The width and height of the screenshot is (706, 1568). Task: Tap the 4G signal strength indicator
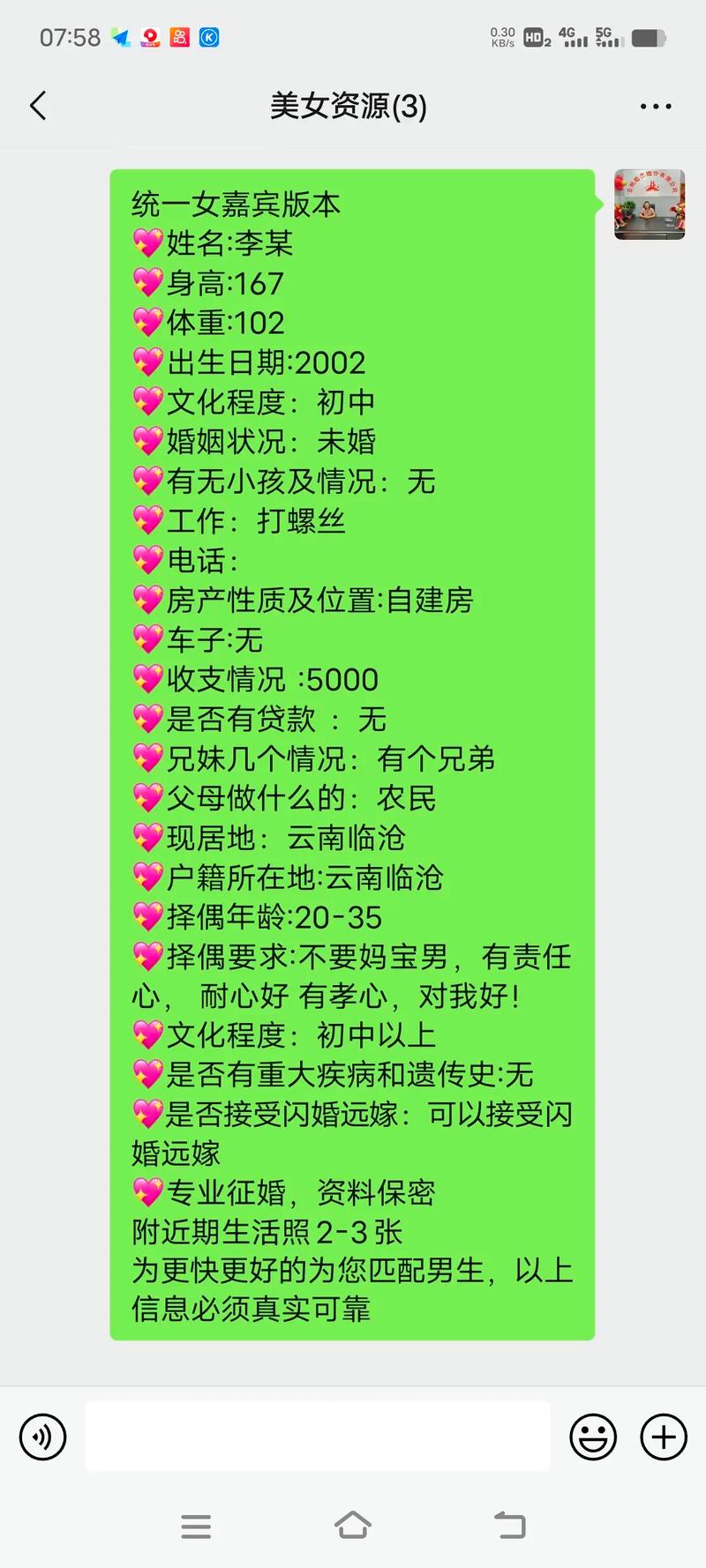click(x=572, y=36)
